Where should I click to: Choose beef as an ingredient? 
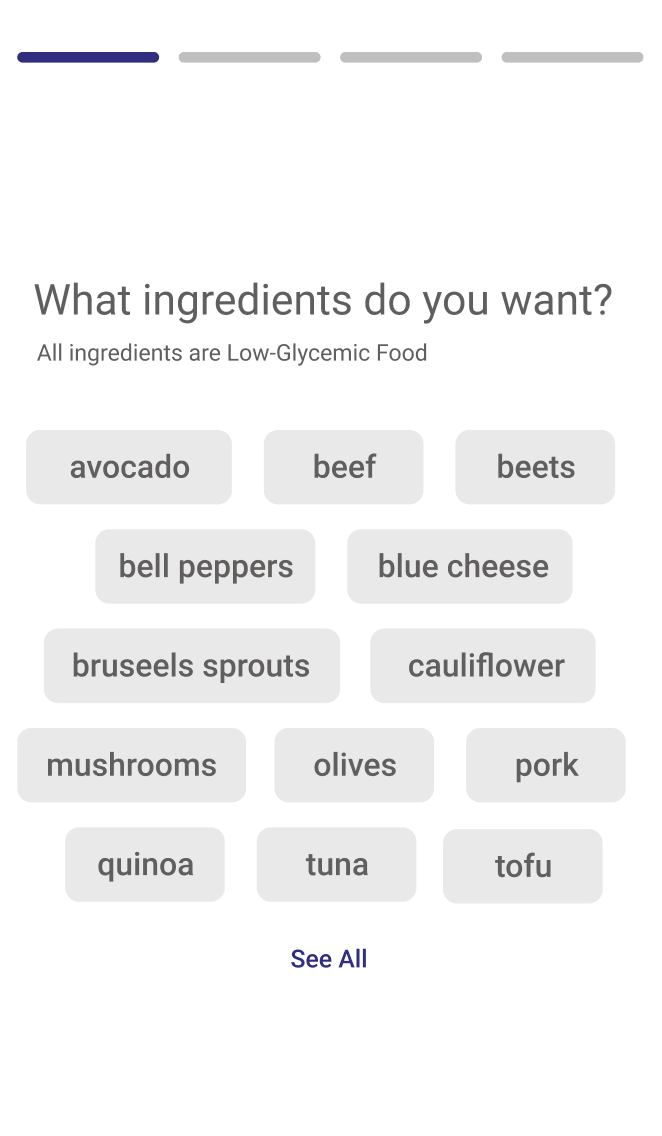pos(344,467)
